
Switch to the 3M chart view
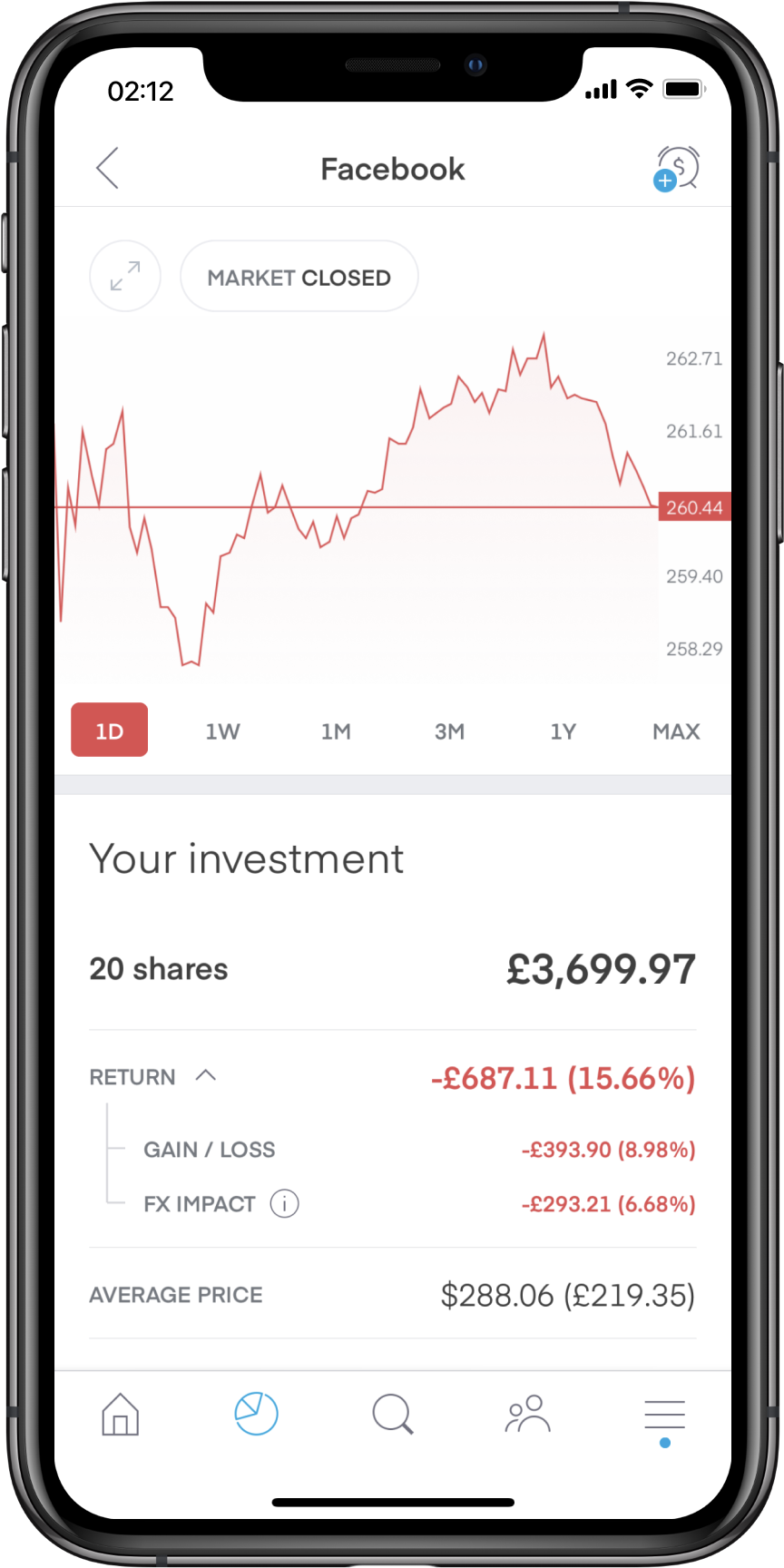coord(450,730)
